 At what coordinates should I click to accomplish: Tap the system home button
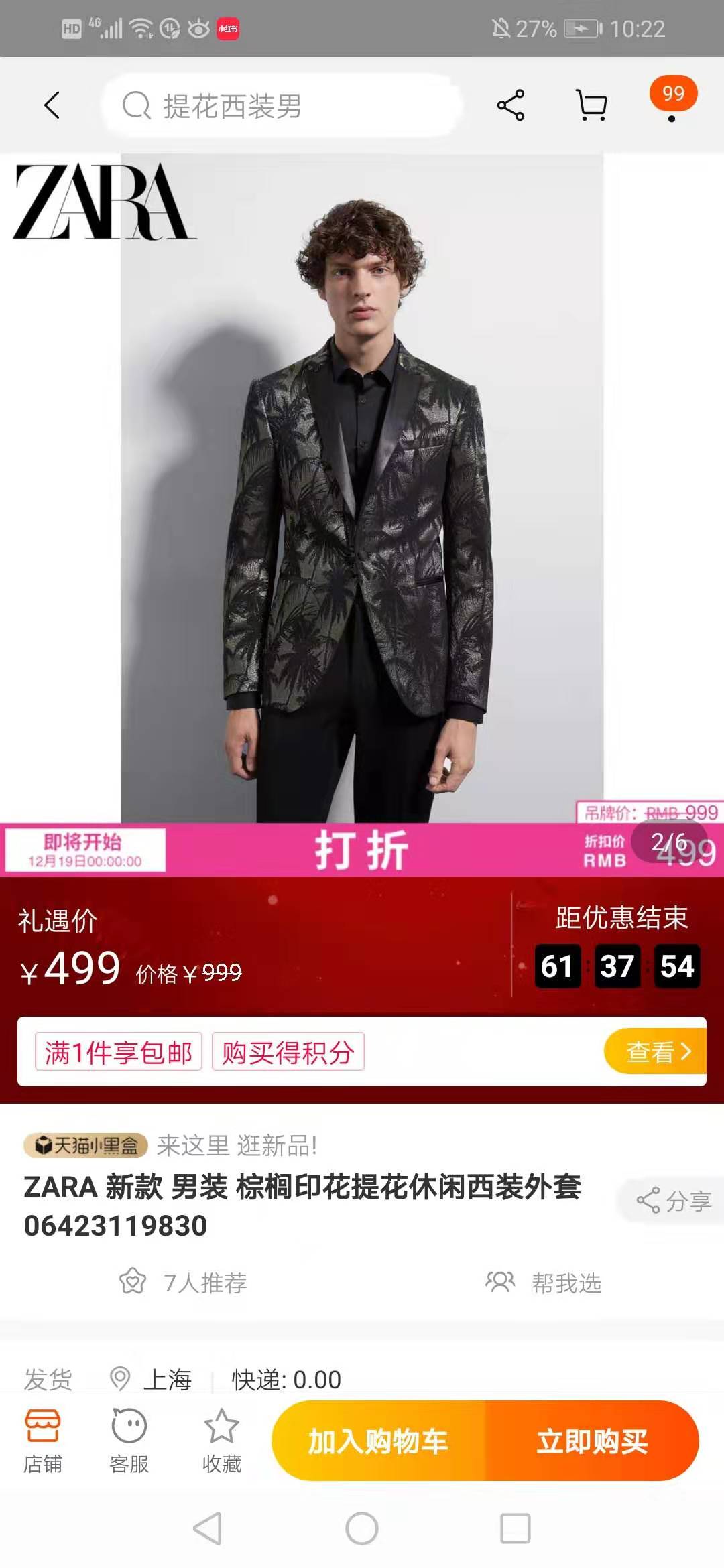pos(362,1528)
